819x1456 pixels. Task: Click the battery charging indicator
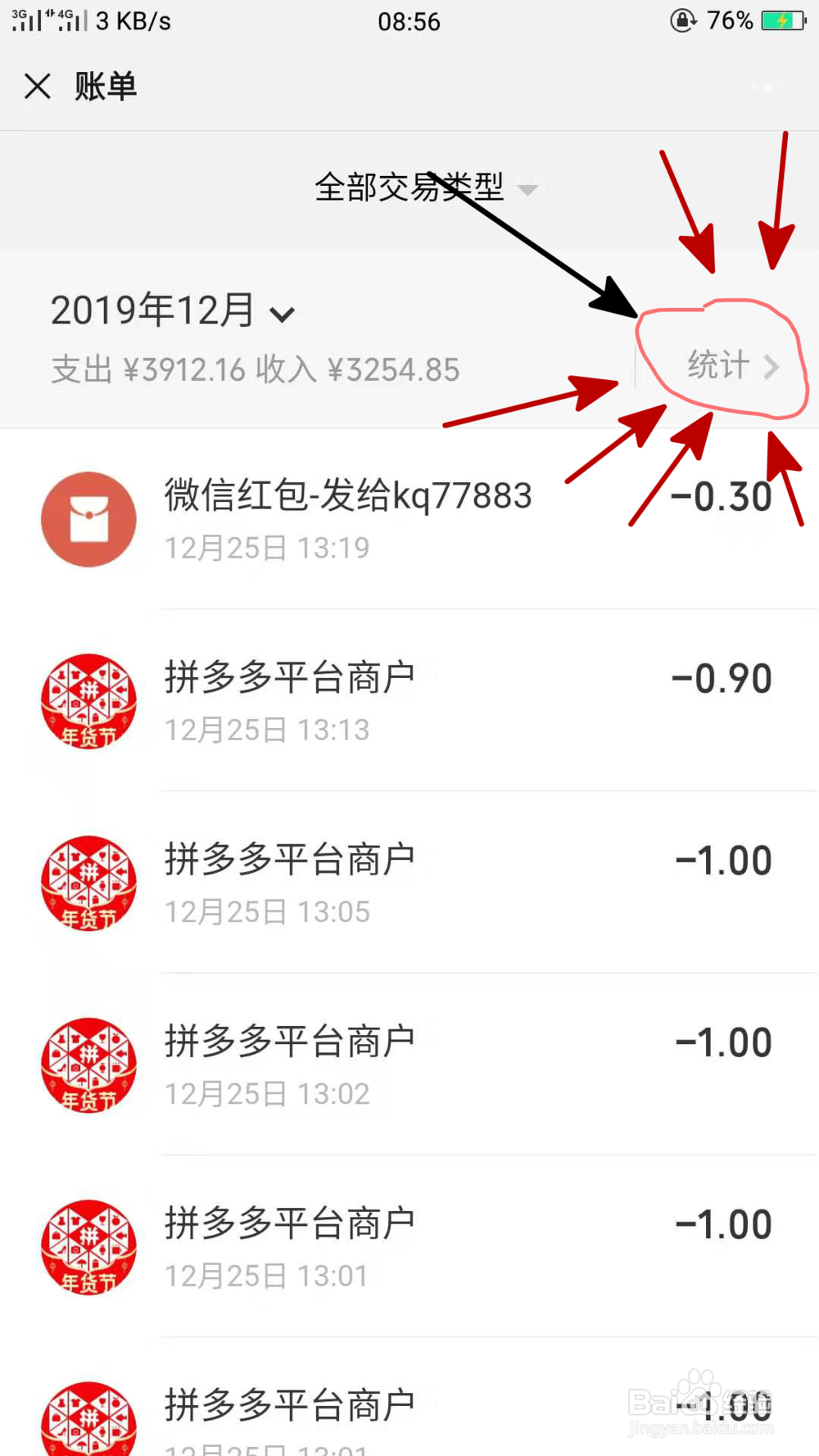pos(783,20)
